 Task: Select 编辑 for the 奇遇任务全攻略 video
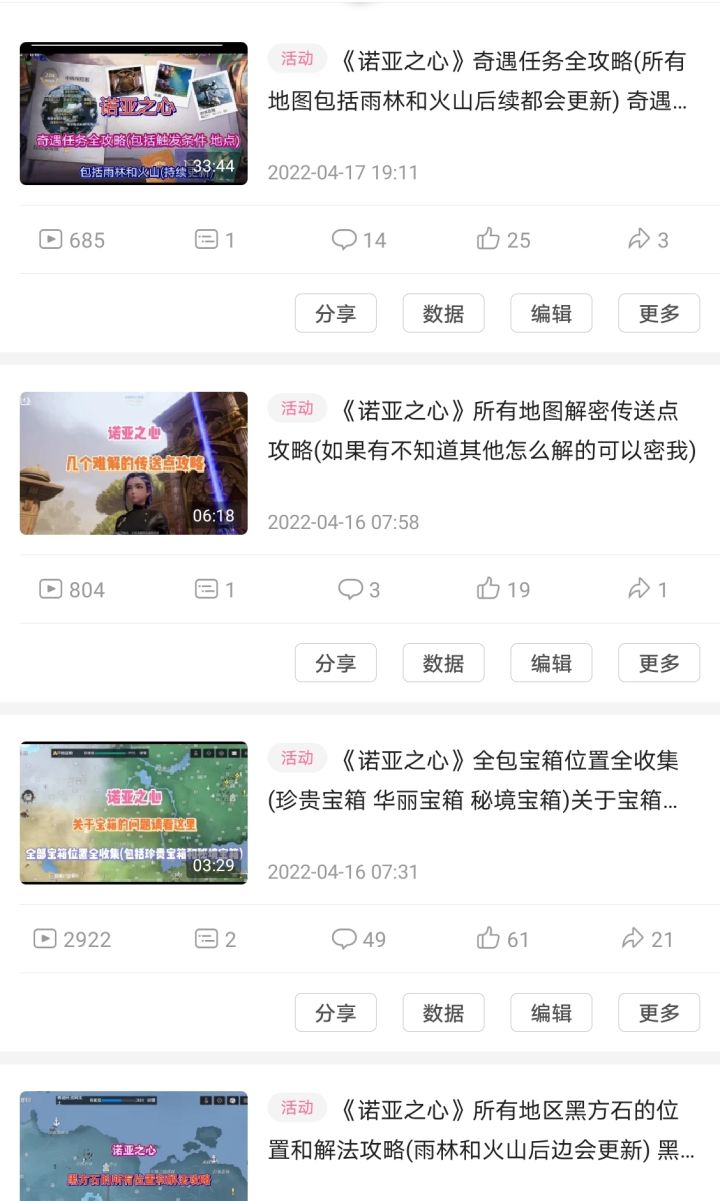tap(551, 313)
